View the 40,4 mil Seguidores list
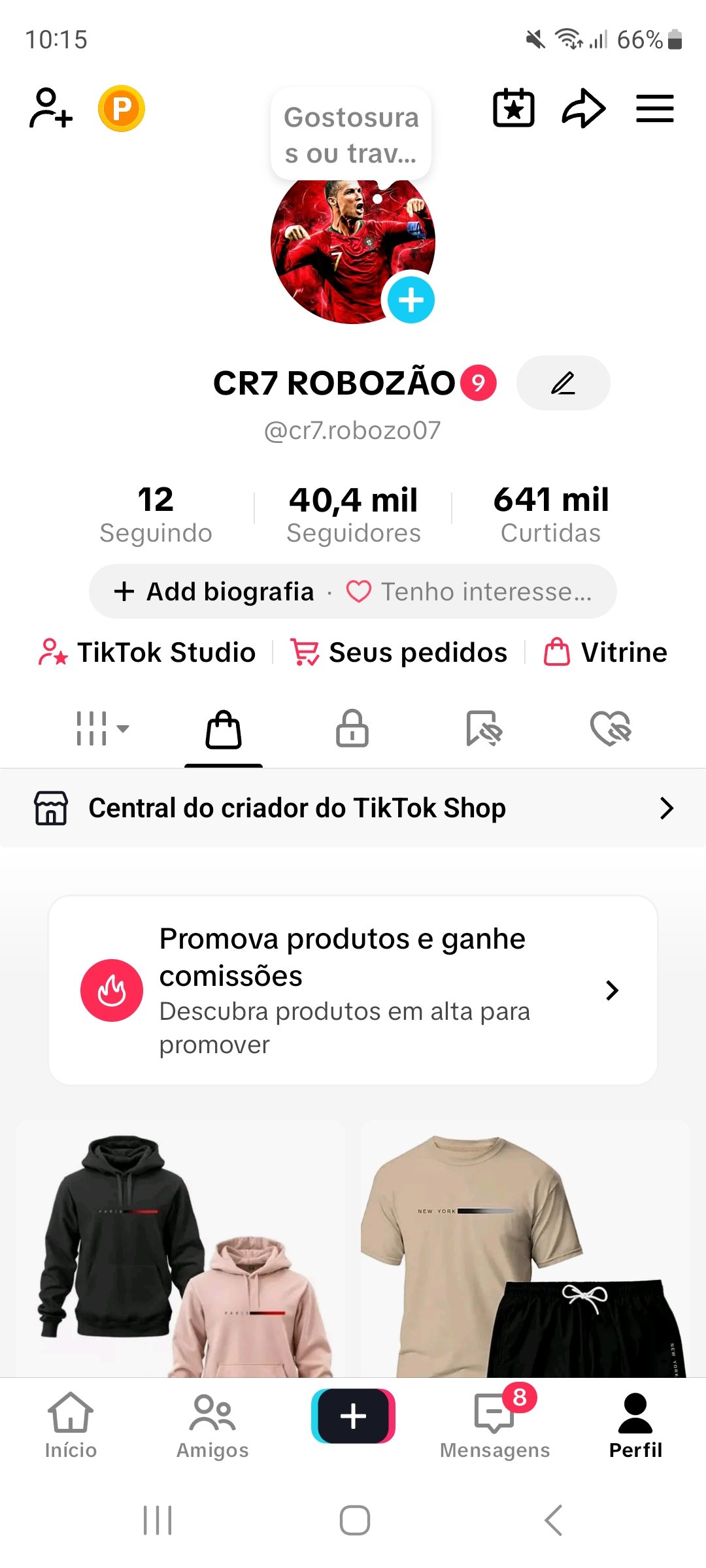Screen dimensions: 706x1568 353,515
